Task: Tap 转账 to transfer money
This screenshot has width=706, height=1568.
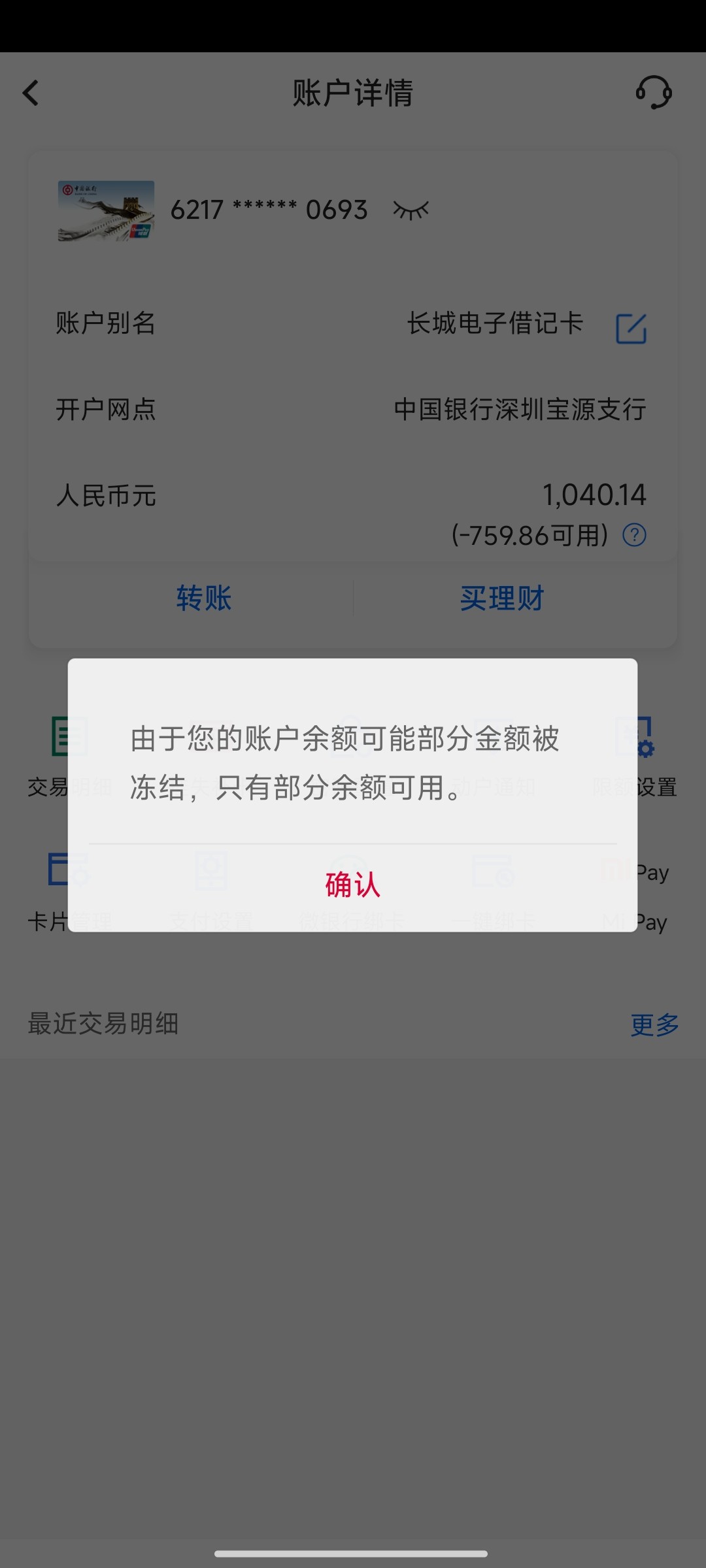Action: coord(204,598)
